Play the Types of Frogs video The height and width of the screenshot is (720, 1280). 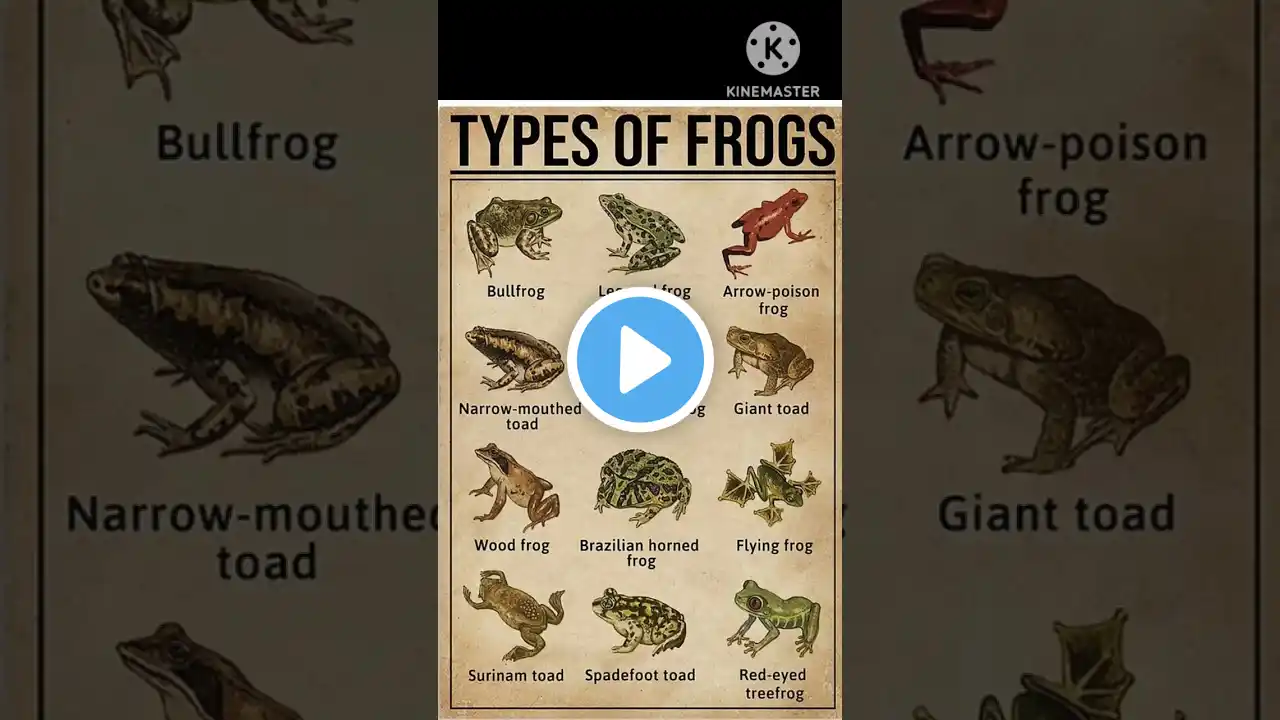pyautogui.click(x=640, y=360)
